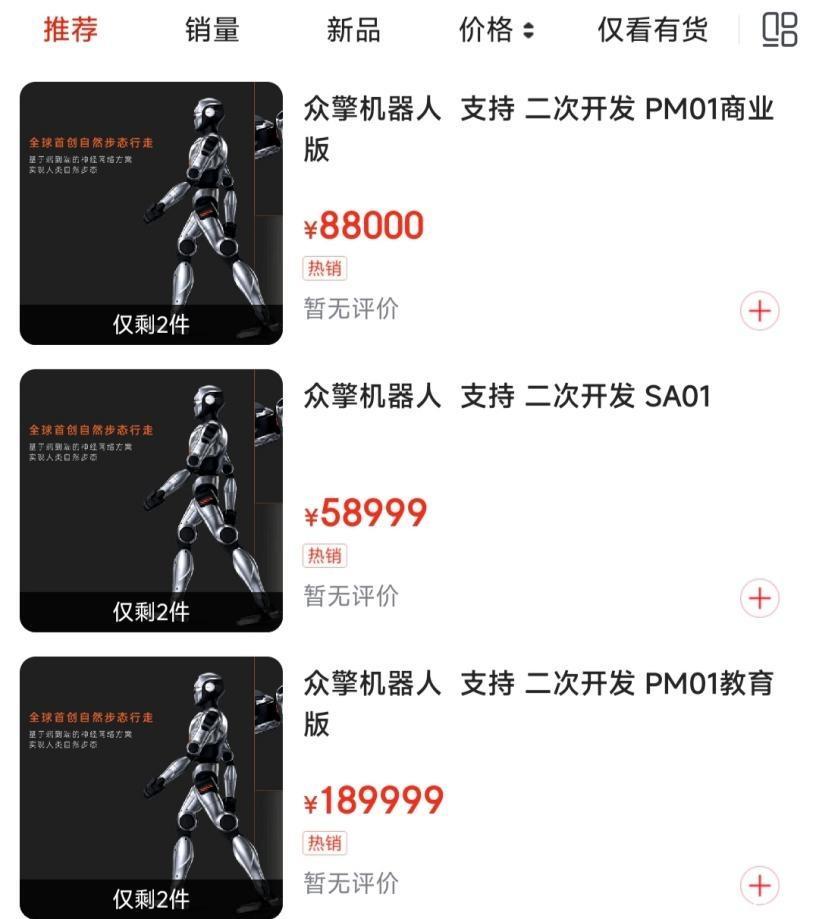Add the PM01教育版 robot to cart

click(760, 885)
